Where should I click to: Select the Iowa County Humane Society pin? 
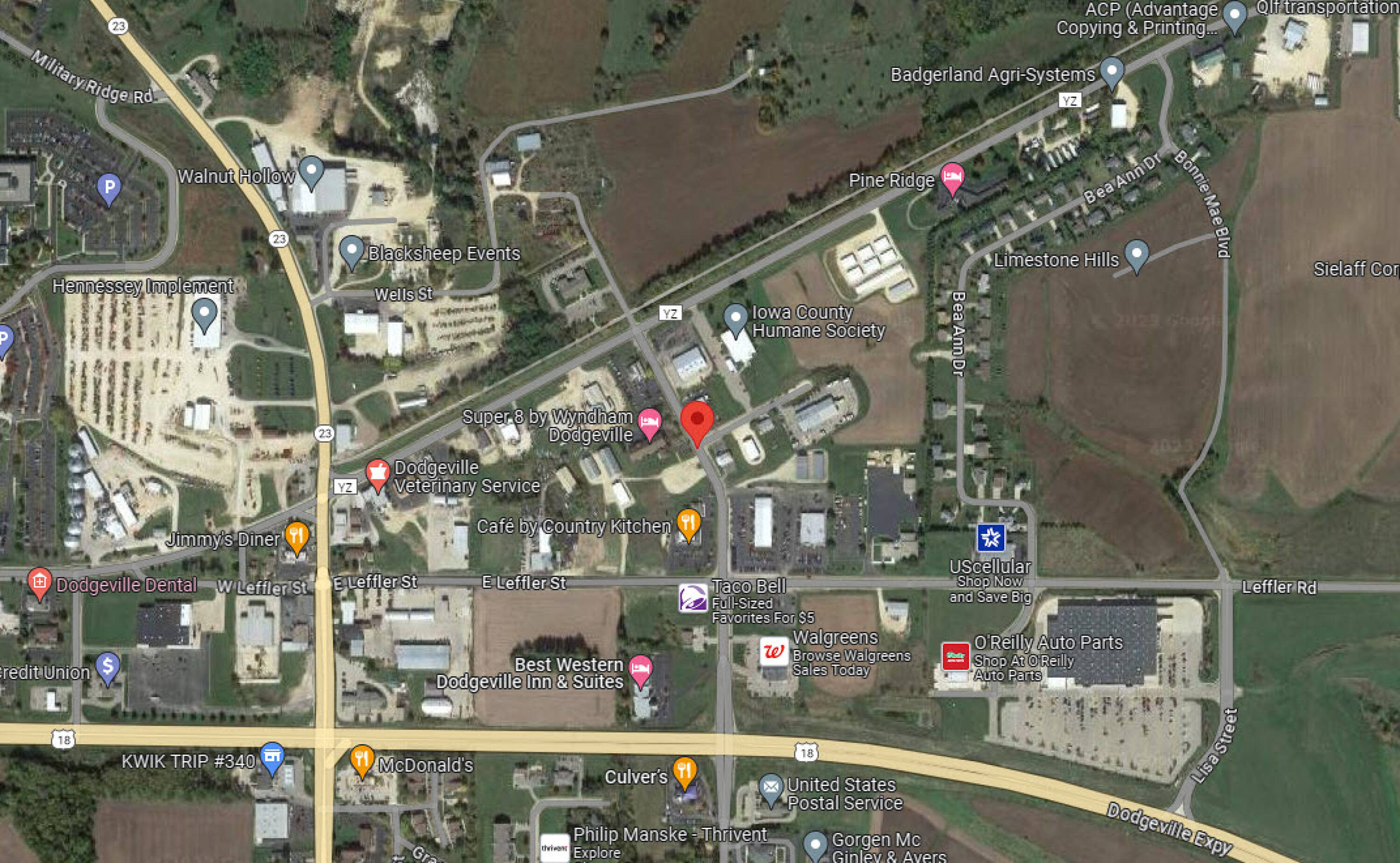tap(736, 320)
